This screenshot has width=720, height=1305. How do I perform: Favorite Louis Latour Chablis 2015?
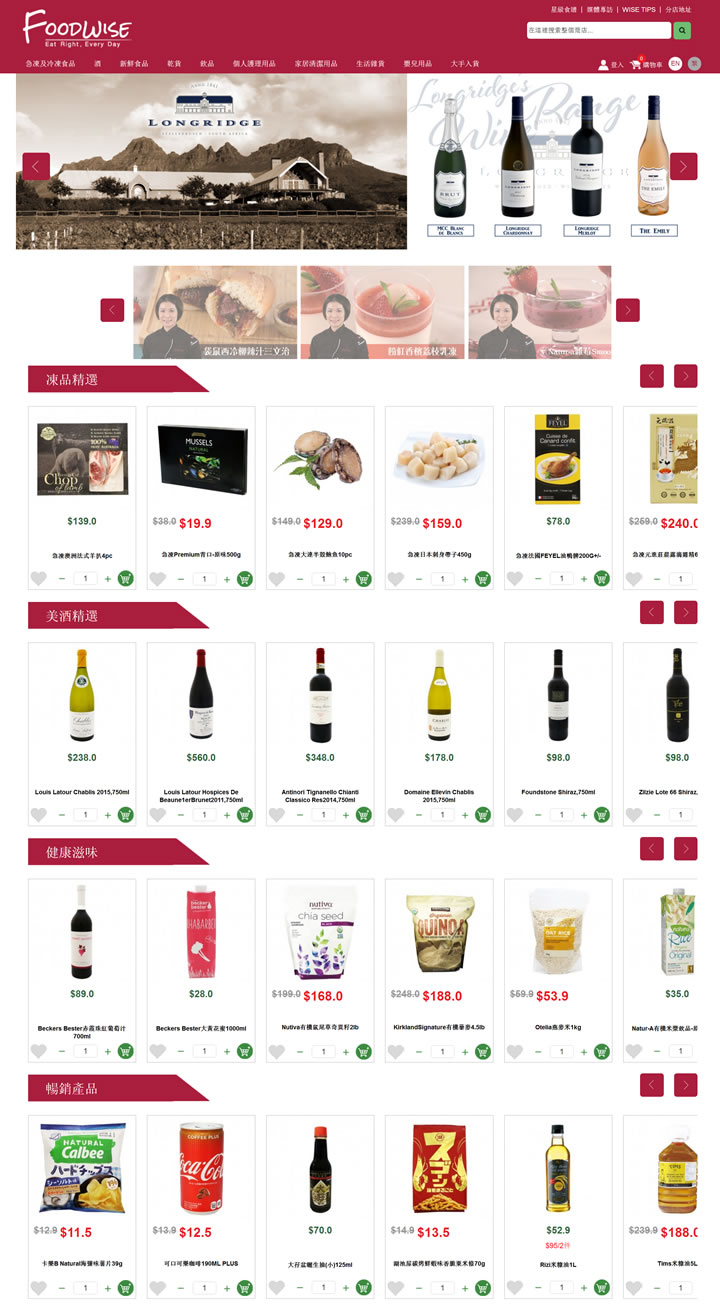[39, 815]
